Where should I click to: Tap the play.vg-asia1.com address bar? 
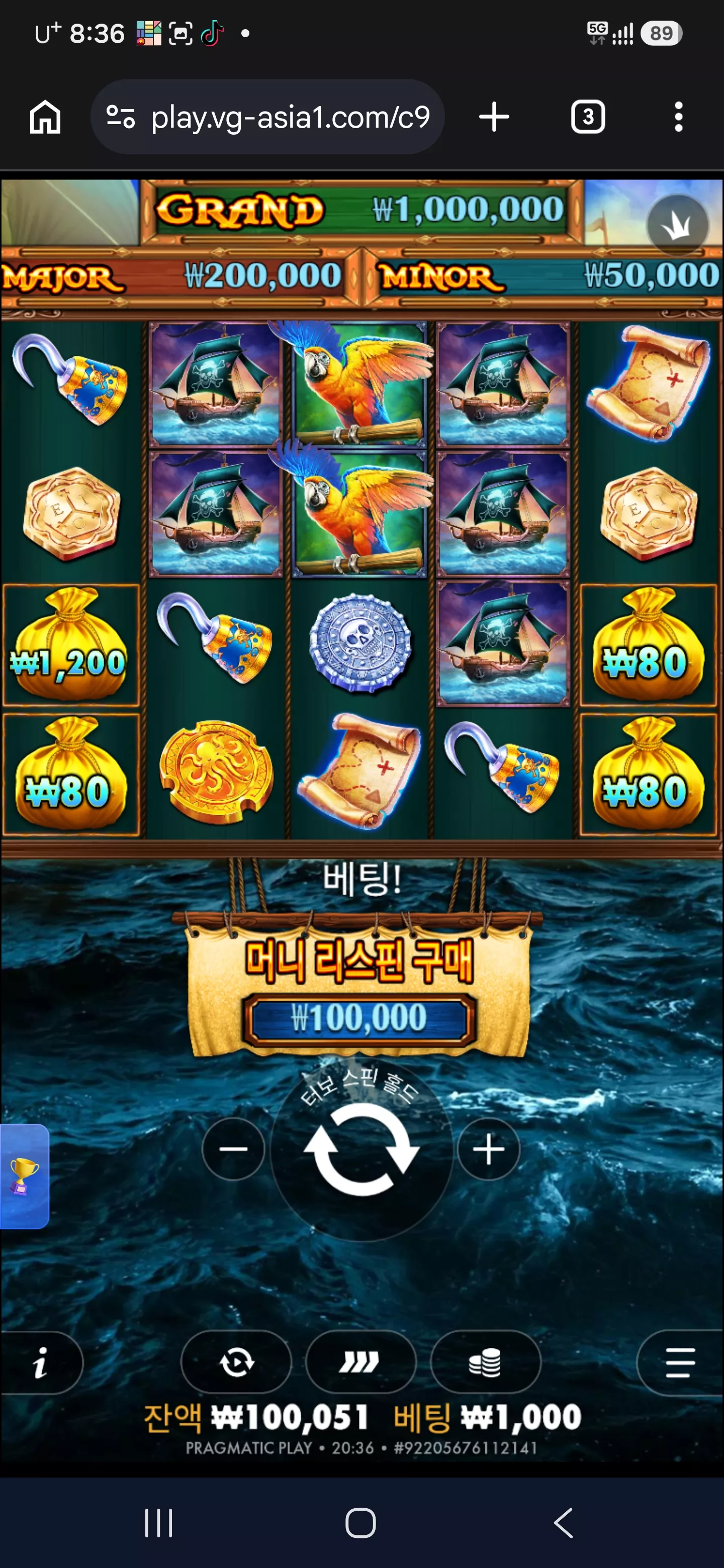pyautogui.click(x=267, y=117)
